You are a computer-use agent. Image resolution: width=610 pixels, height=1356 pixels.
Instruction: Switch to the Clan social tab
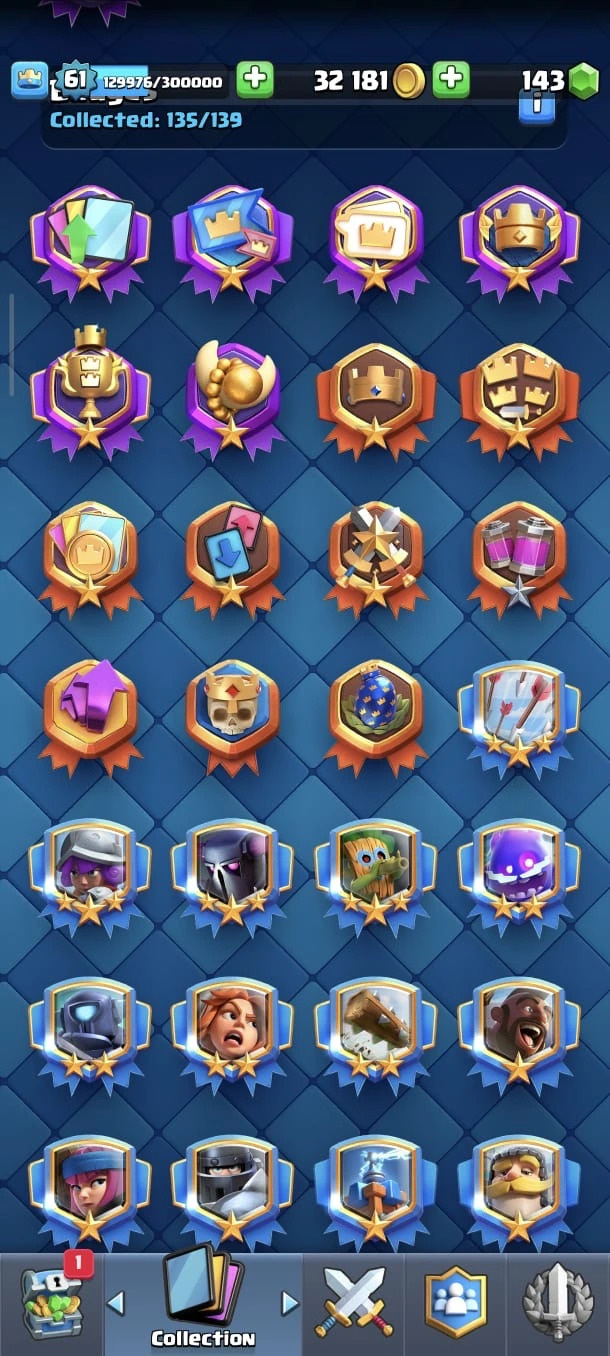(455, 1302)
